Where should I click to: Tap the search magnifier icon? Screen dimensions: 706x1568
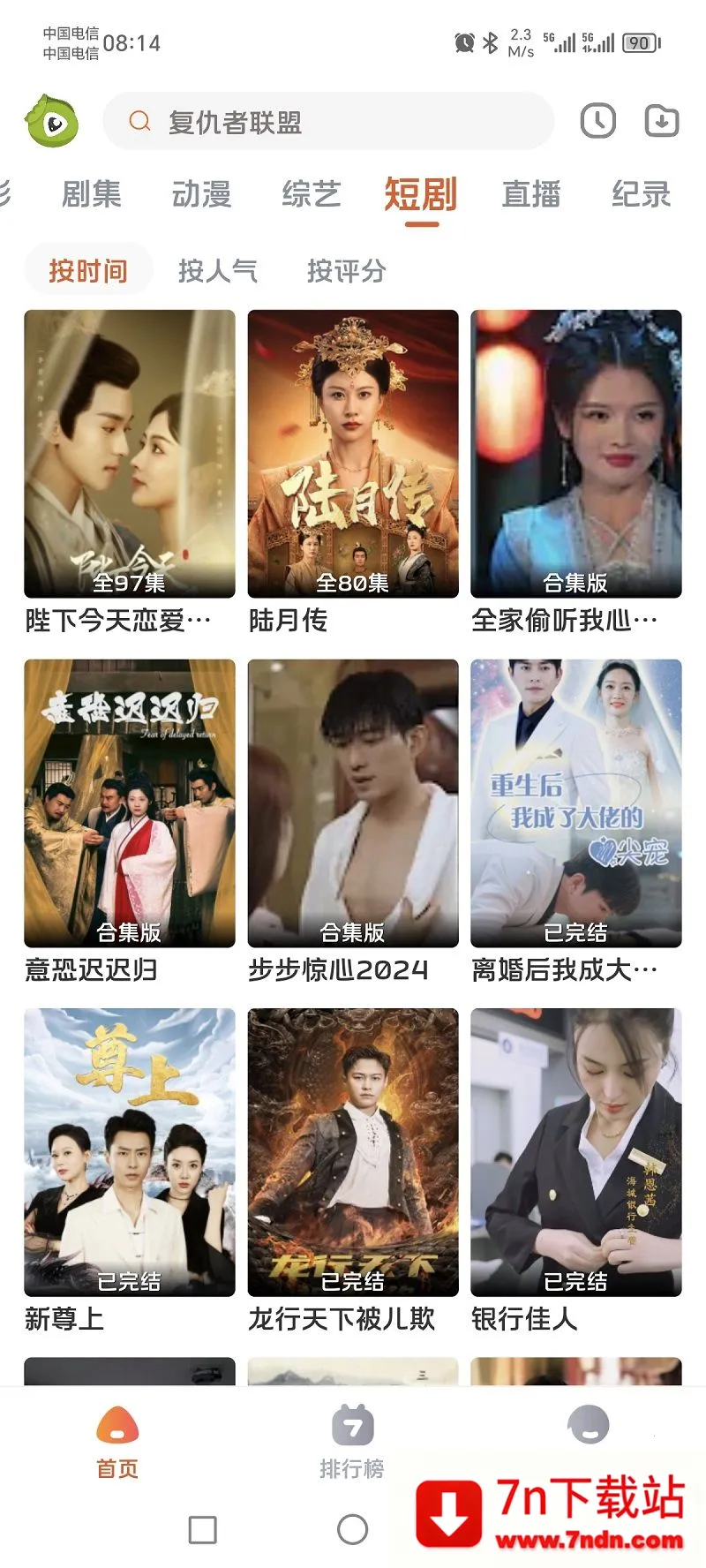139,122
